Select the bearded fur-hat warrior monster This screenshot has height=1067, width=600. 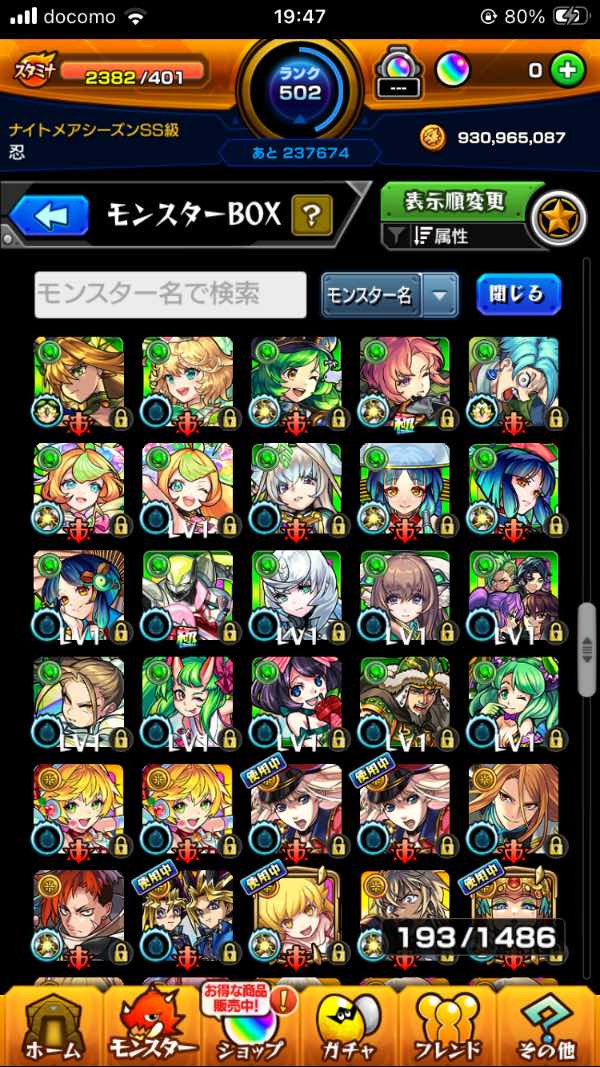point(405,702)
